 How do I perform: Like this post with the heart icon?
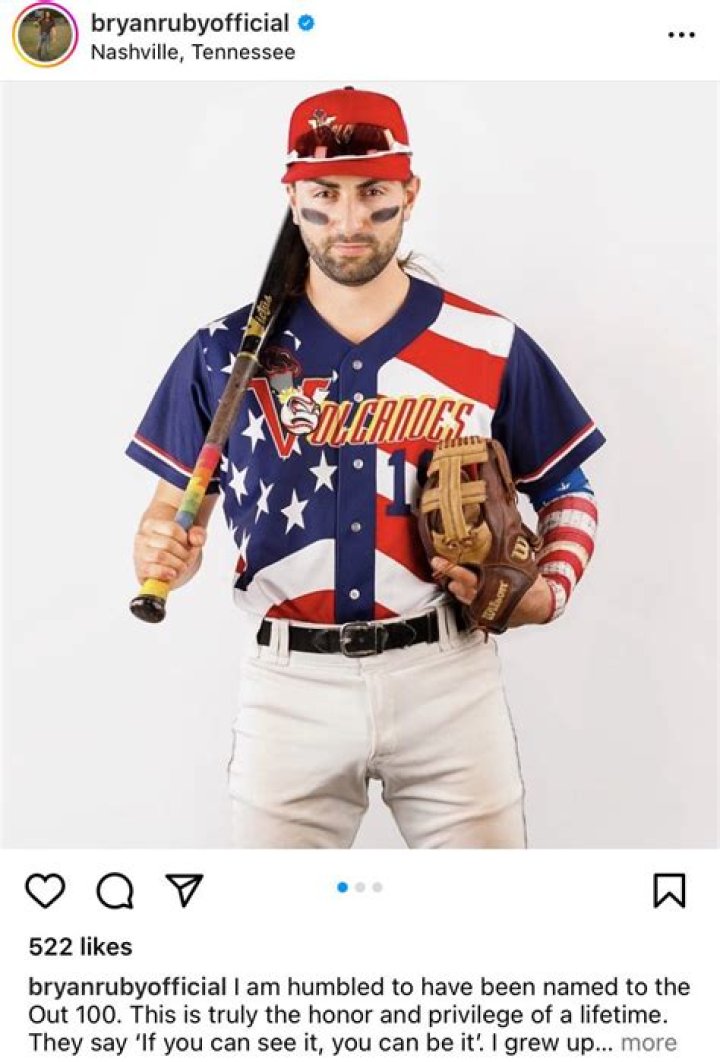[x=44, y=889]
